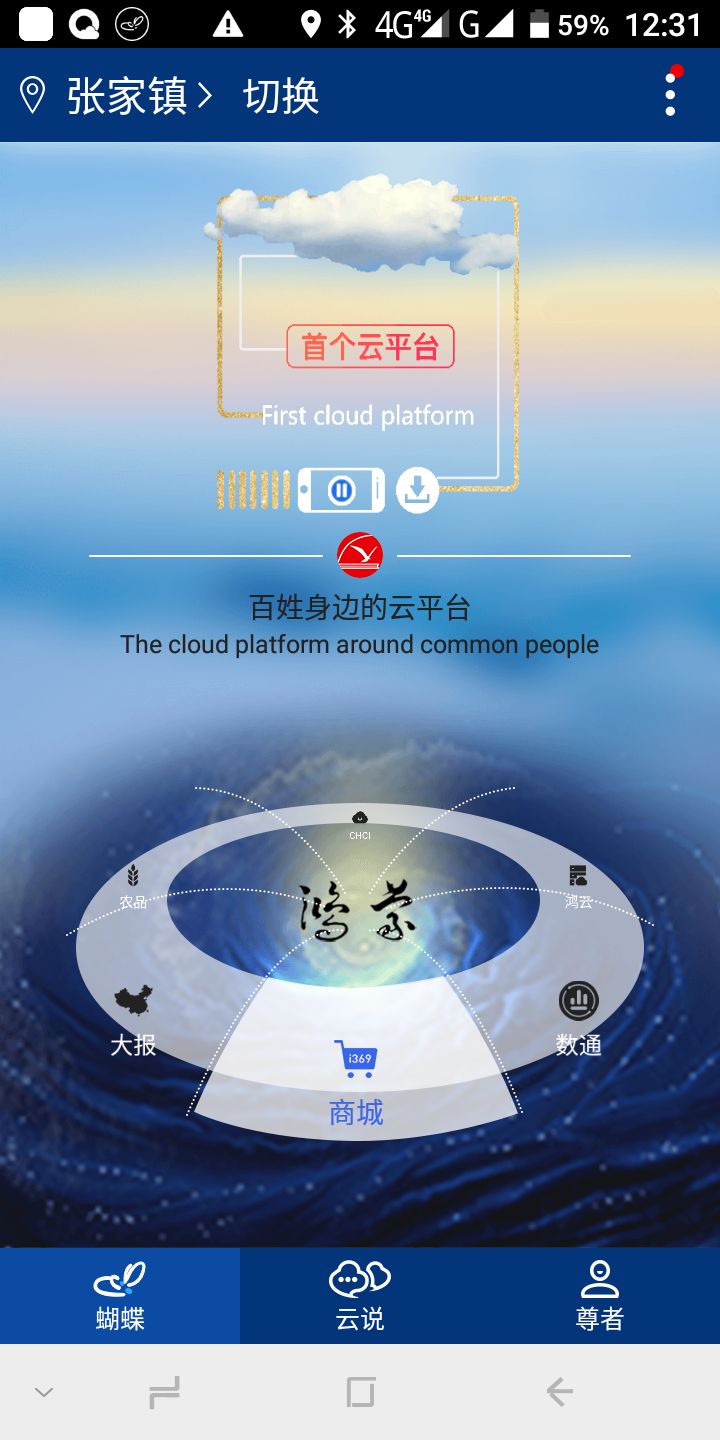Screen dimensions: 720x1440
Task: Select 农品 in the ring menu
Action: tap(133, 886)
